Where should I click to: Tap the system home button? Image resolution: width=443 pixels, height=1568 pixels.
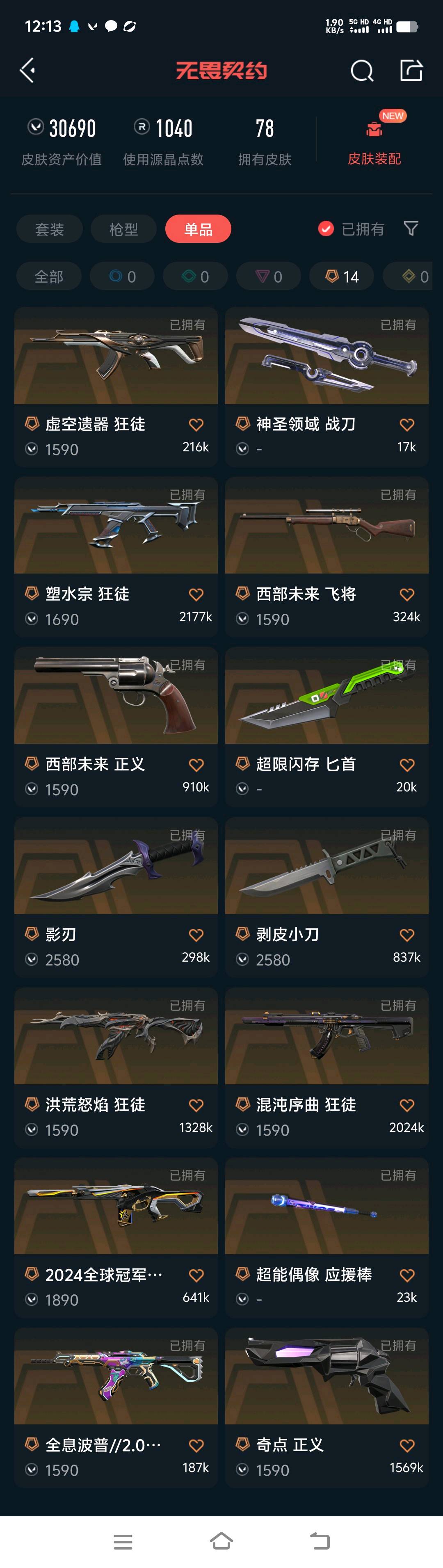[221, 1541]
